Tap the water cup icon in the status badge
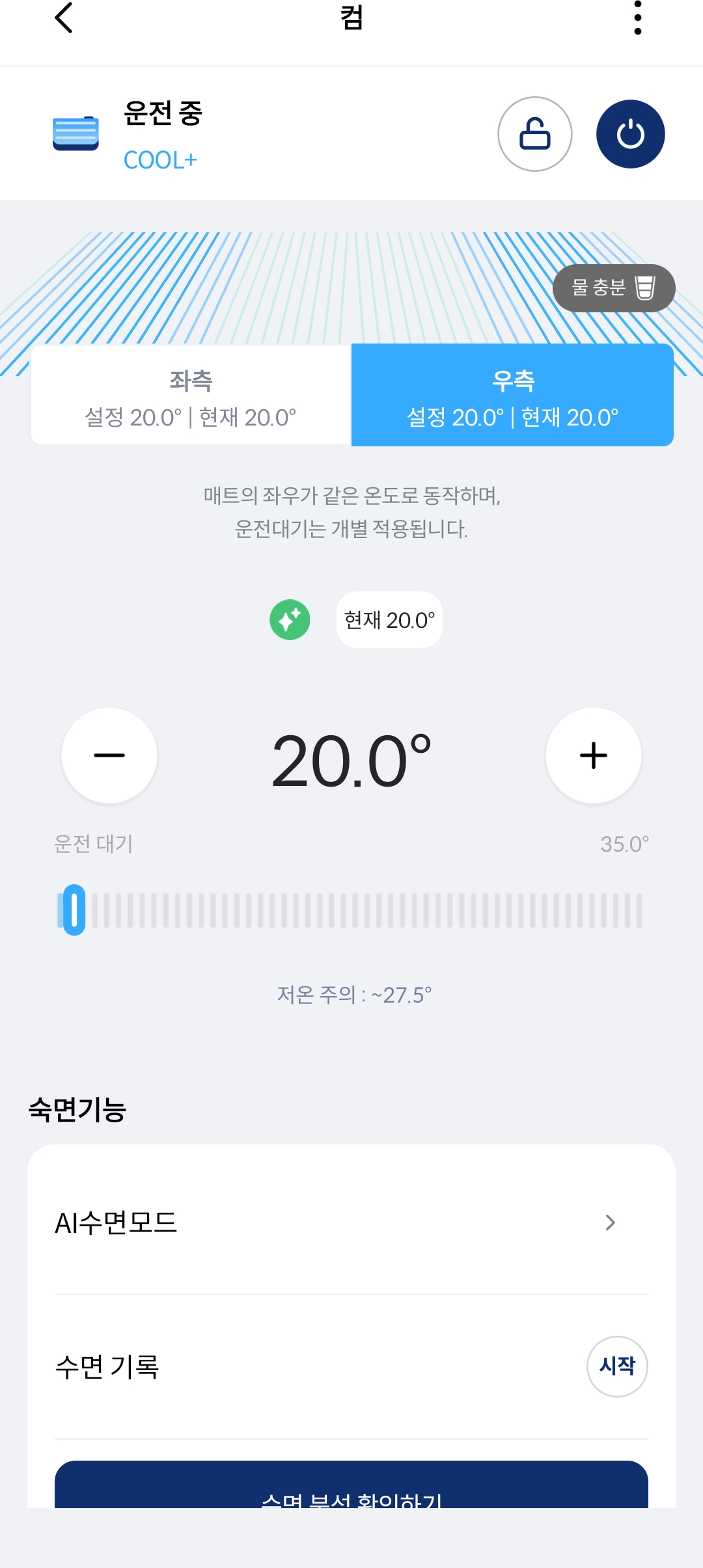The image size is (703, 1568). click(x=647, y=288)
